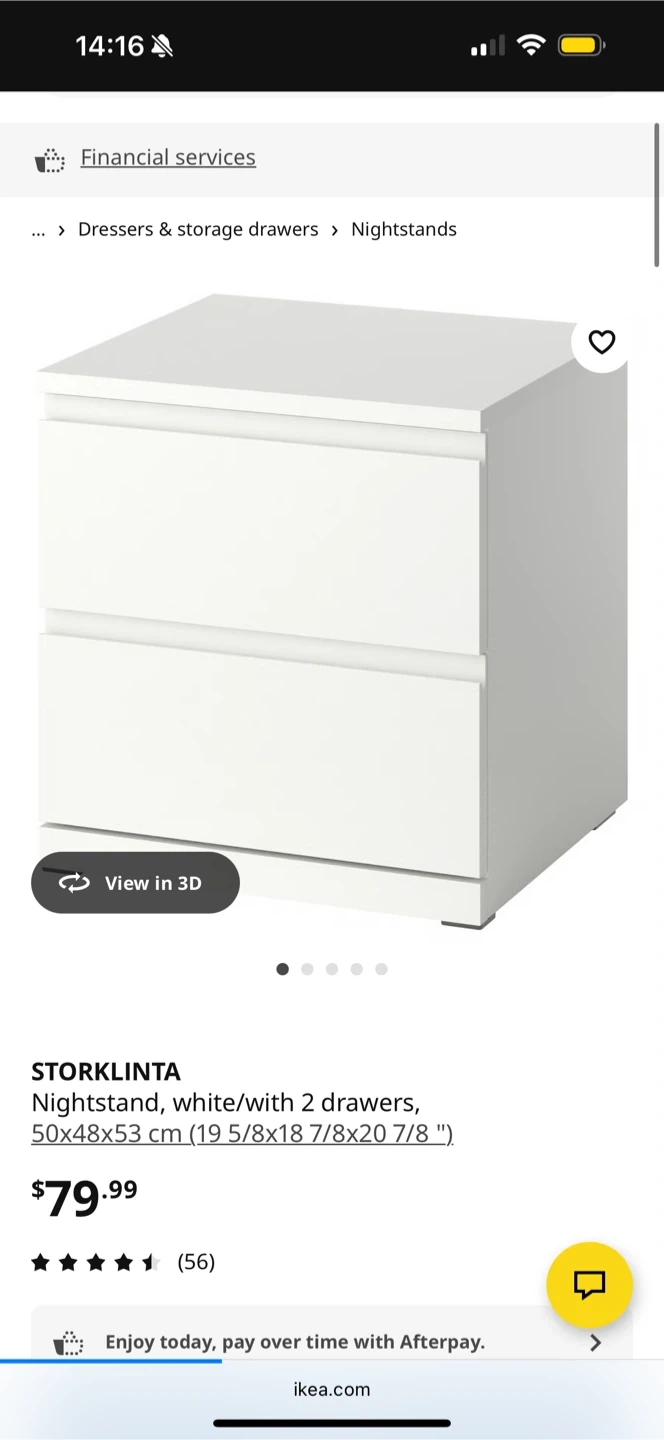664x1440 pixels.
Task: Open the Financial services link
Action: pyautogui.click(x=167, y=158)
